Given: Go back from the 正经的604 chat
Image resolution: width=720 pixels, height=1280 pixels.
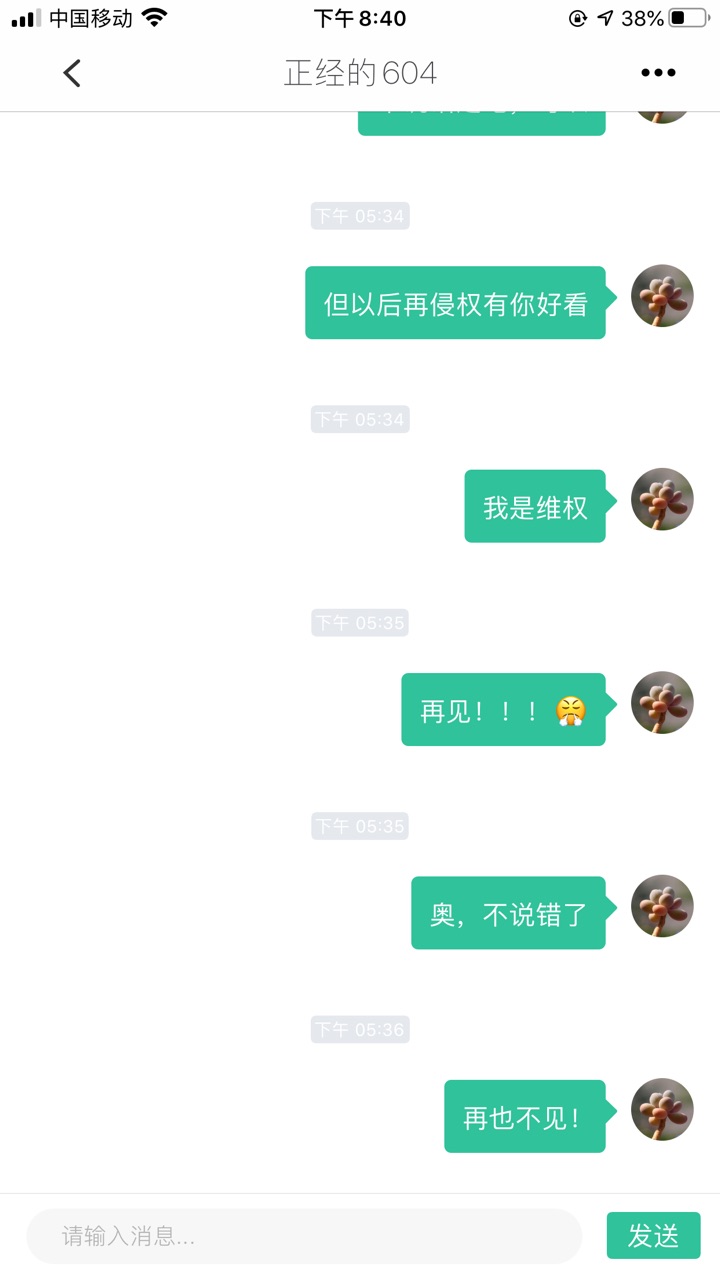Looking at the screenshot, I should tap(71, 73).
